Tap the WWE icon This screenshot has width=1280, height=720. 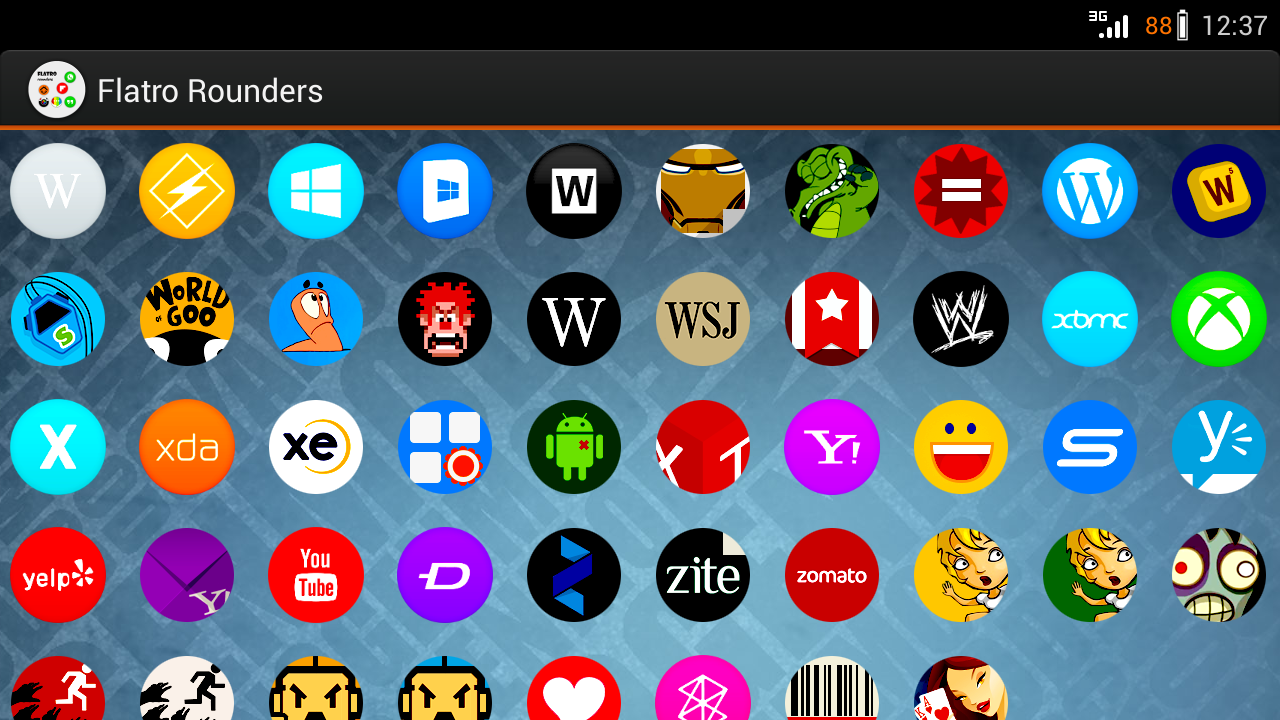961,319
